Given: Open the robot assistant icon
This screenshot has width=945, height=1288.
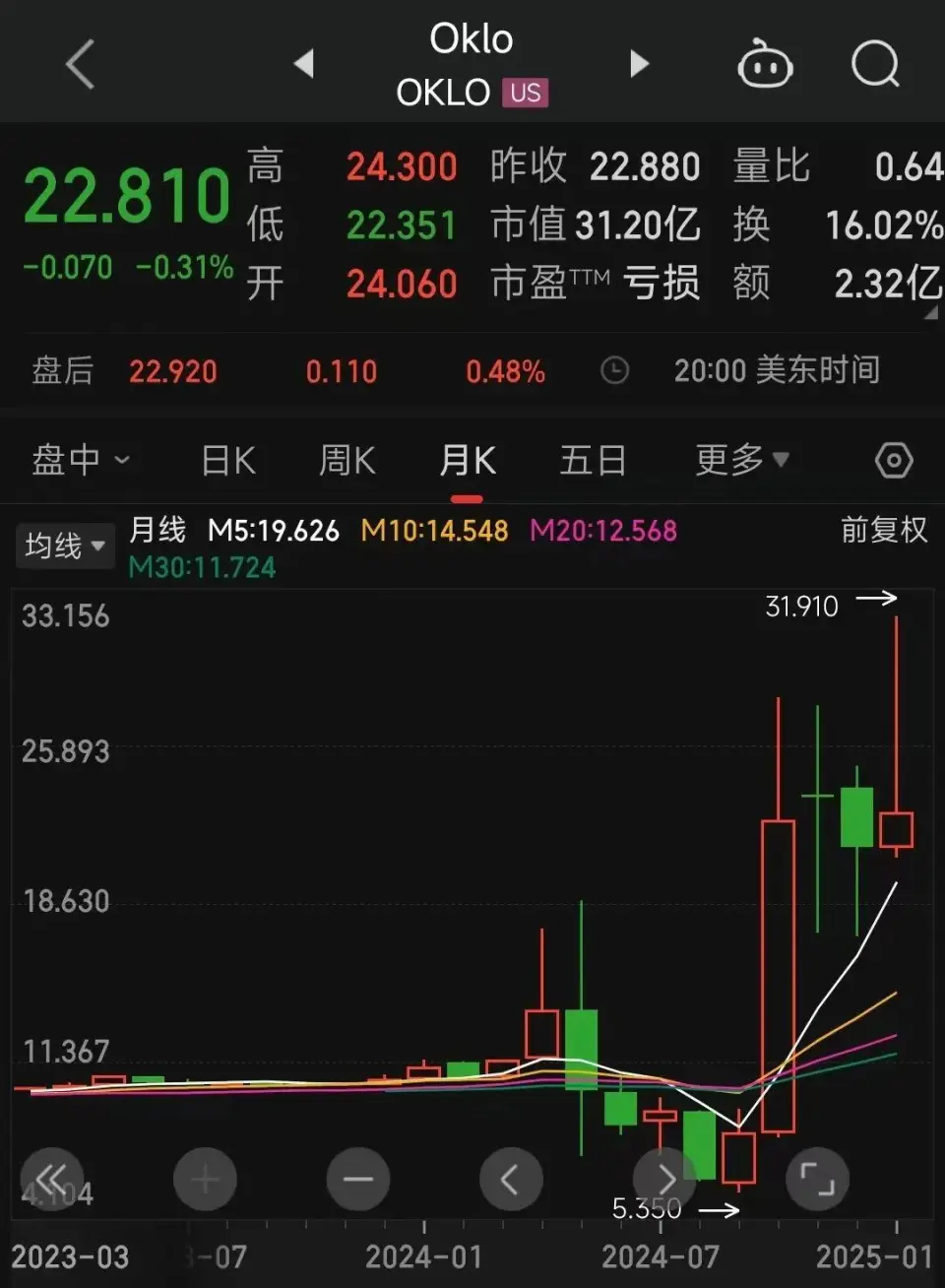Looking at the screenshot, I should [x=765, y=65].
